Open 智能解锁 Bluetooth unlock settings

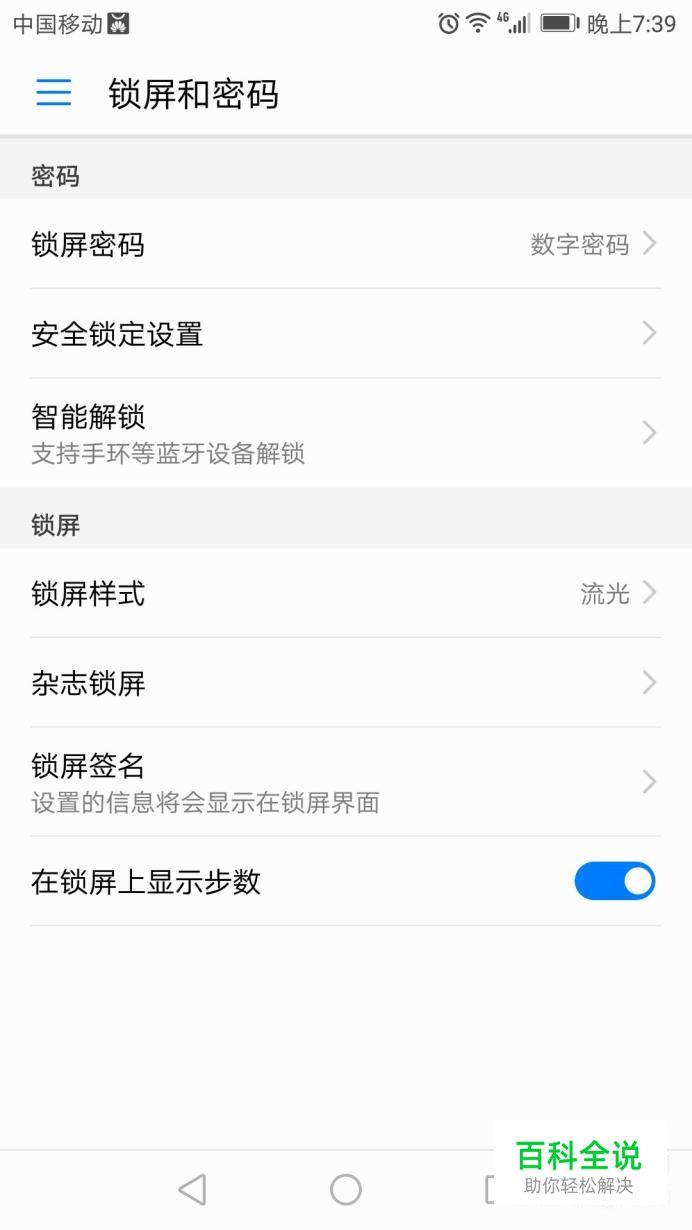(x=346, y=433)
